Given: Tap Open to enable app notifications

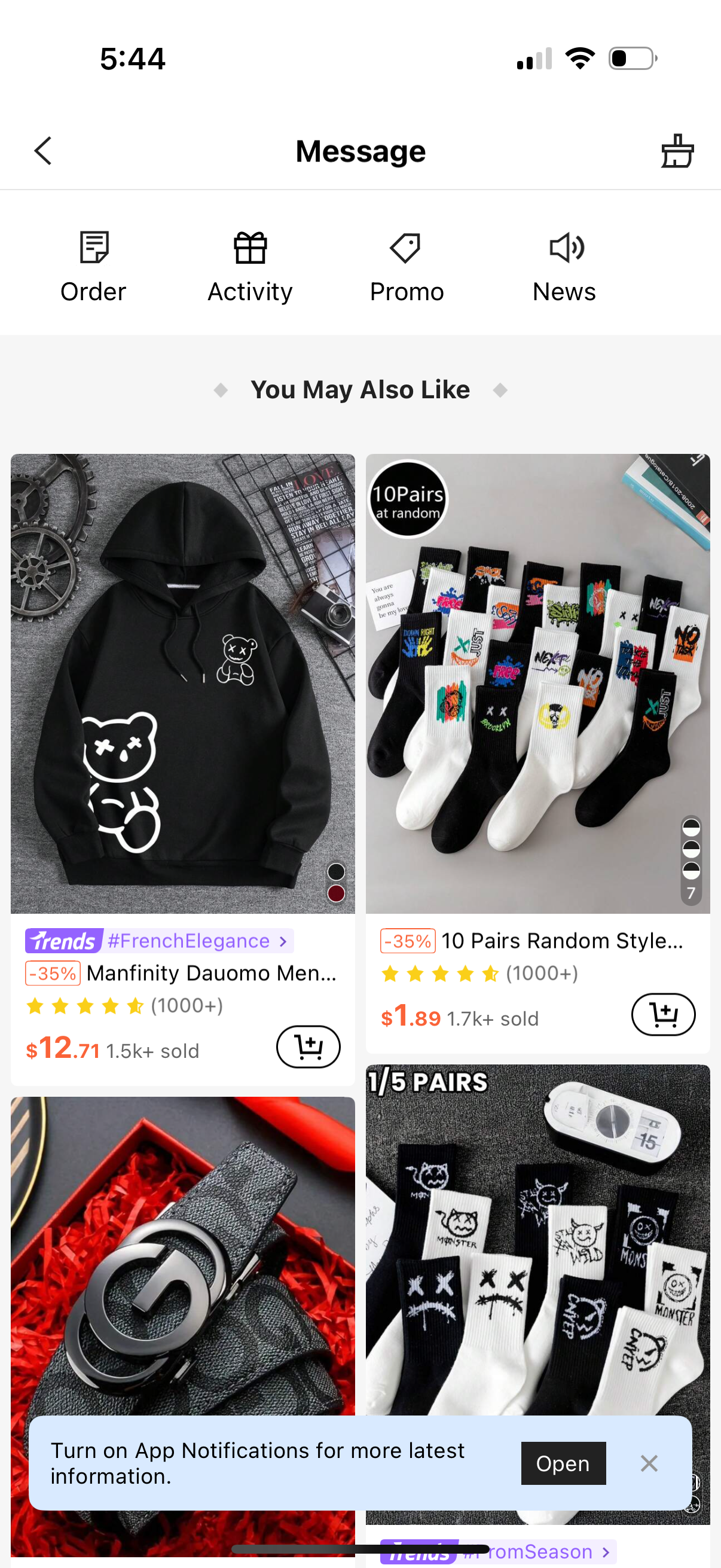Looking at the screenshot, I should [x=563, y=1463].
